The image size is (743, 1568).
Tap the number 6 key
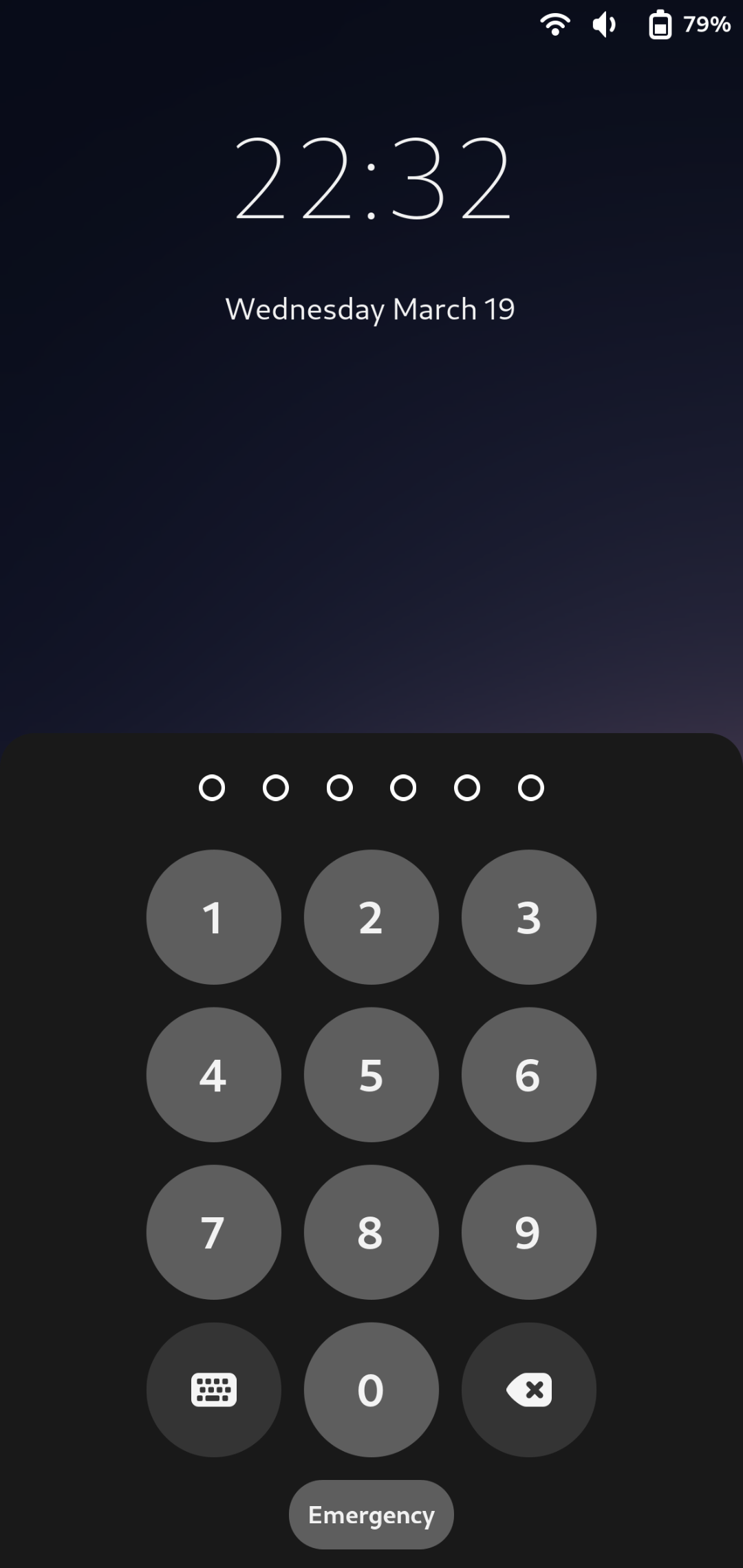[x=528, y=1074]
